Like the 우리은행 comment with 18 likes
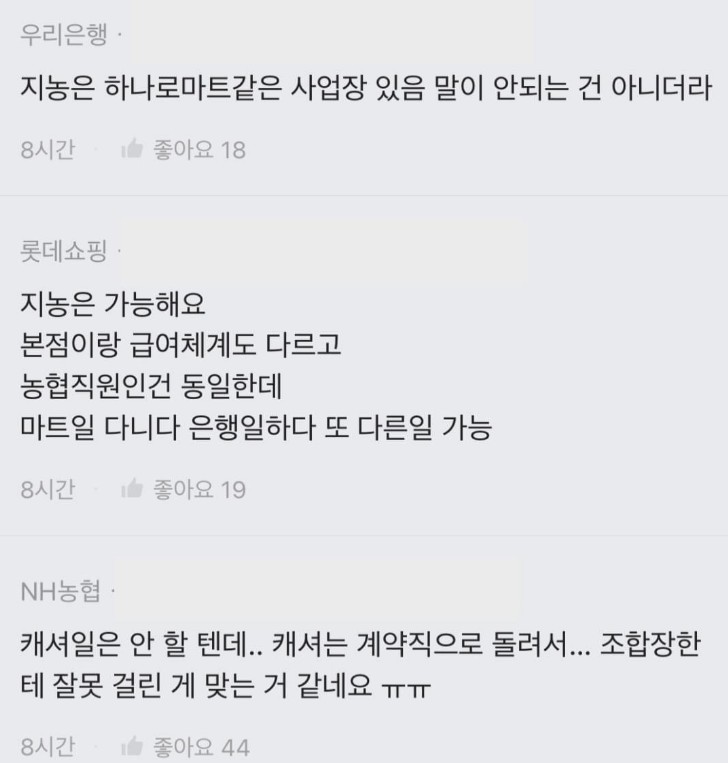728x763 pixels. click(131, 151)
